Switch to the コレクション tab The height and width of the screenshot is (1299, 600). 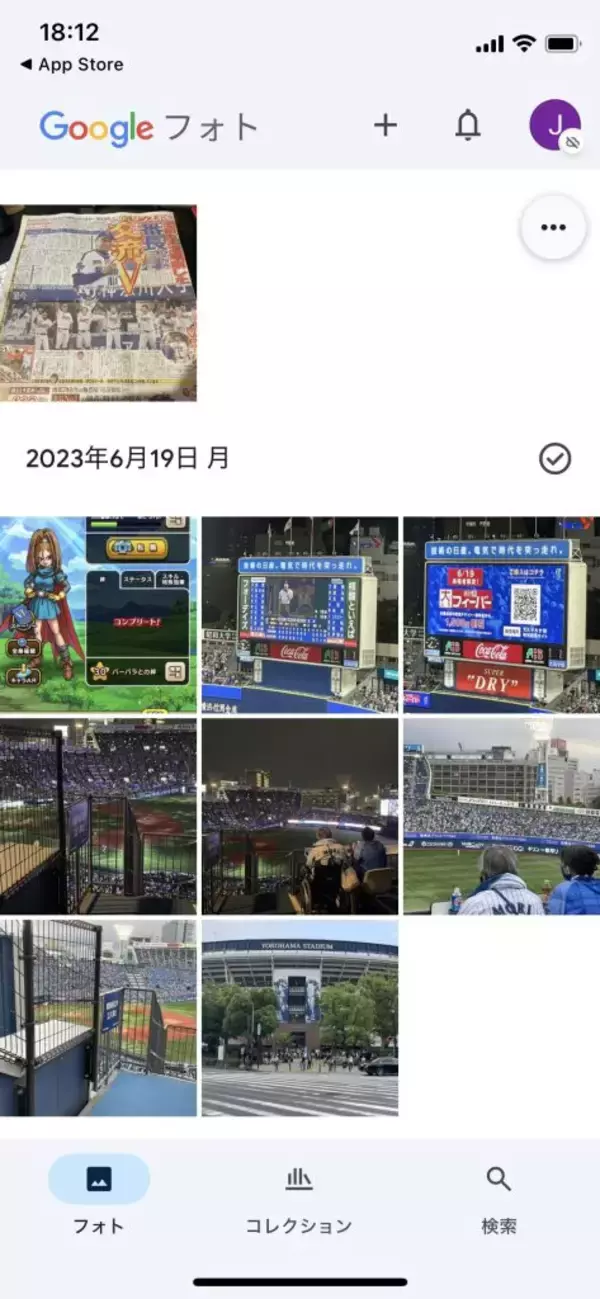pos(299,1199)
